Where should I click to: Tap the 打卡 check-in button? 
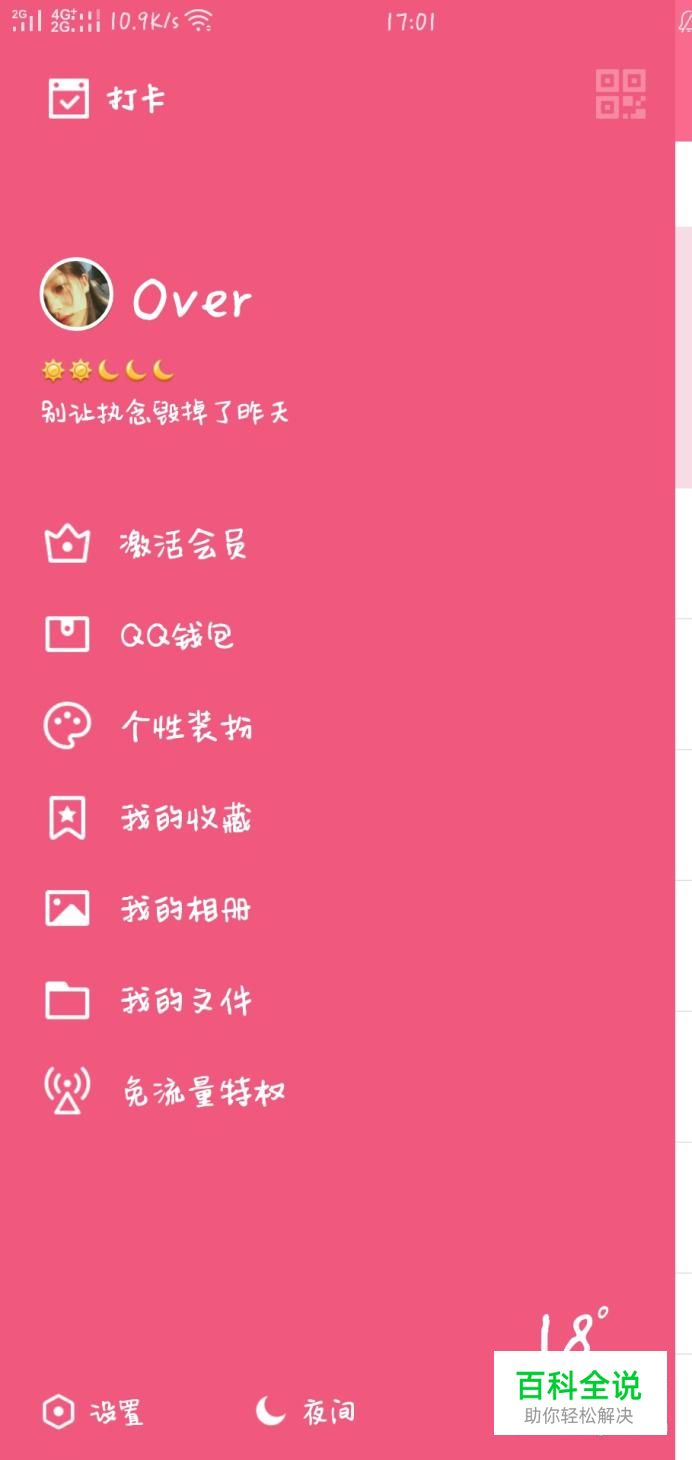point(107,99)
